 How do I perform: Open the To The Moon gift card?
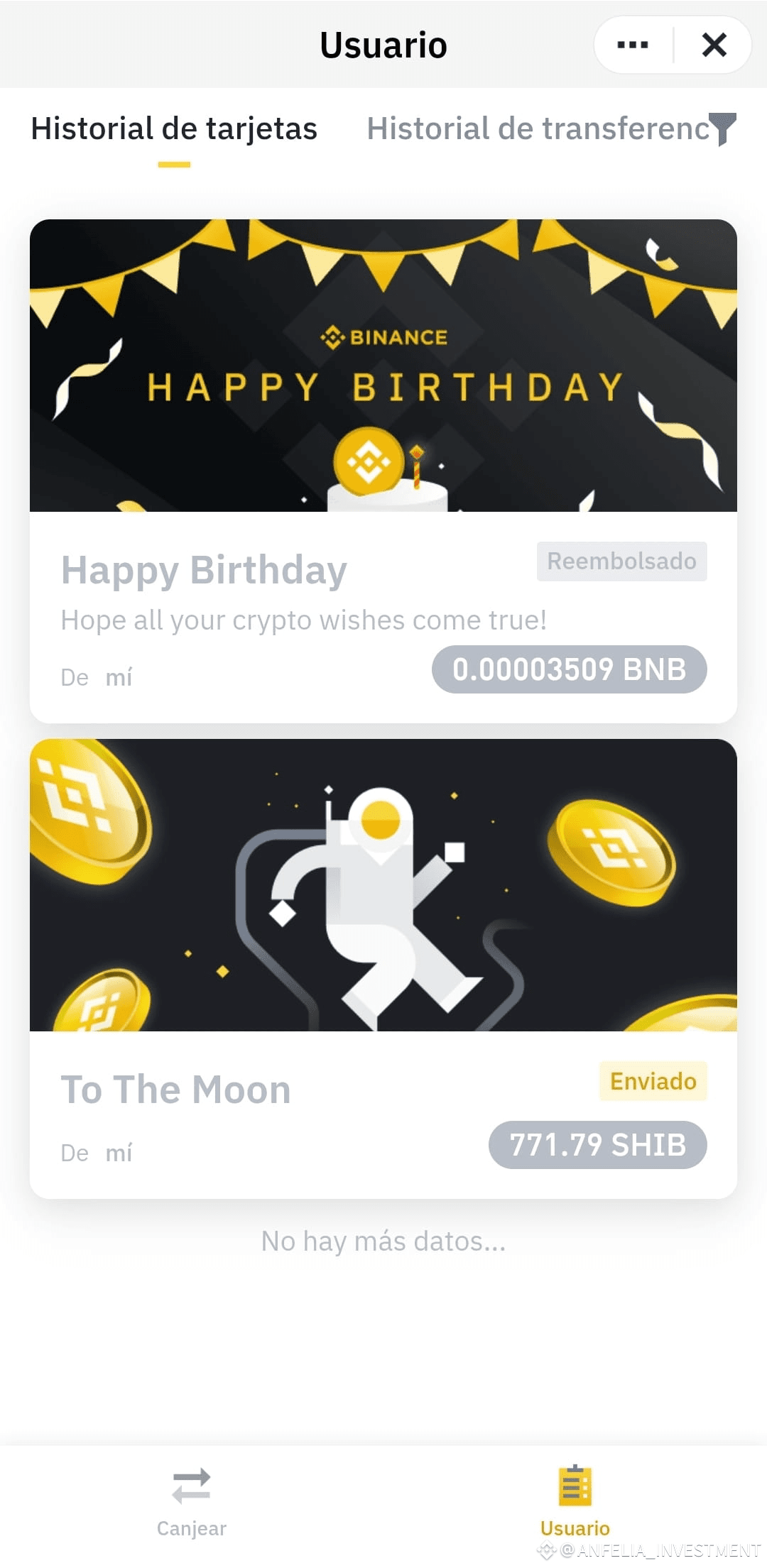(383, 958)
